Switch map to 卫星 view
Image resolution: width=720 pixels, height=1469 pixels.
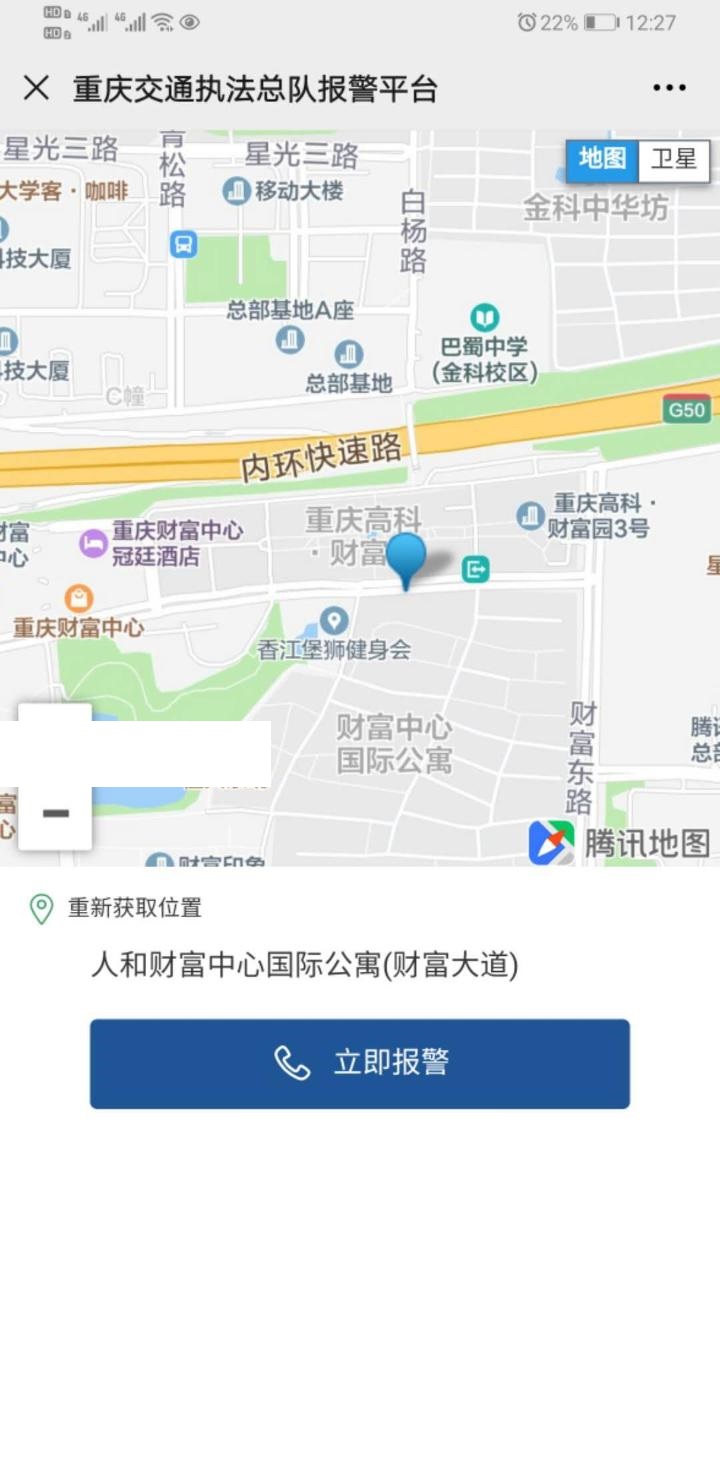pos(674,160)
